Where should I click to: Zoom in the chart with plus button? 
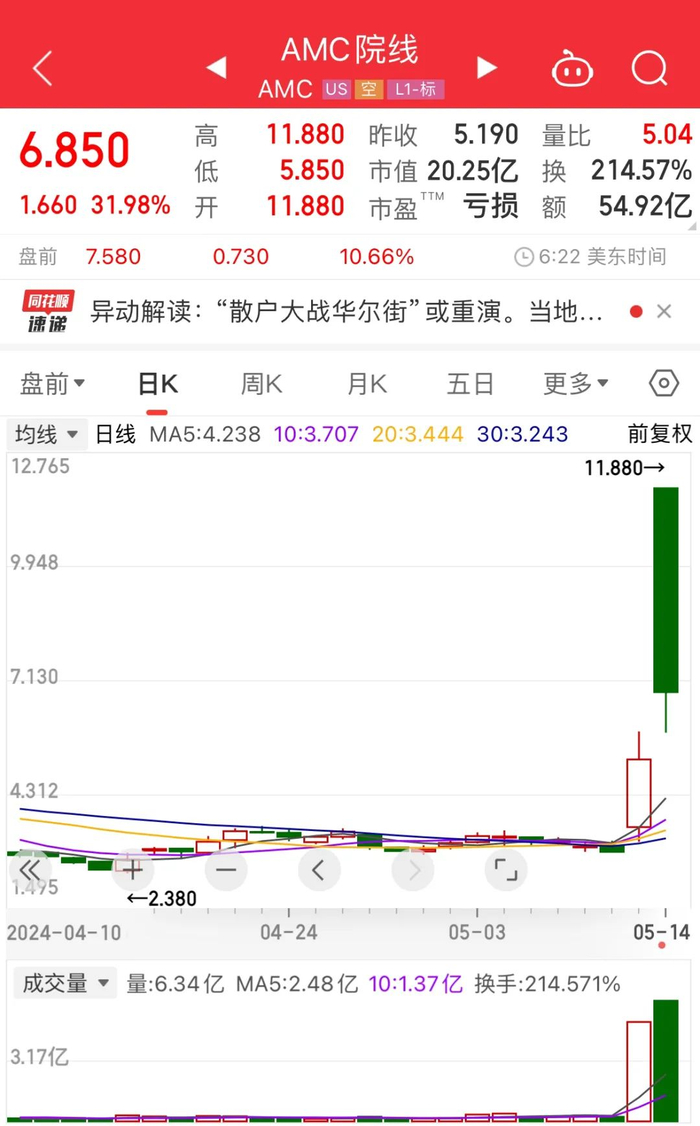pyautogui.click(x=133, y=870)
